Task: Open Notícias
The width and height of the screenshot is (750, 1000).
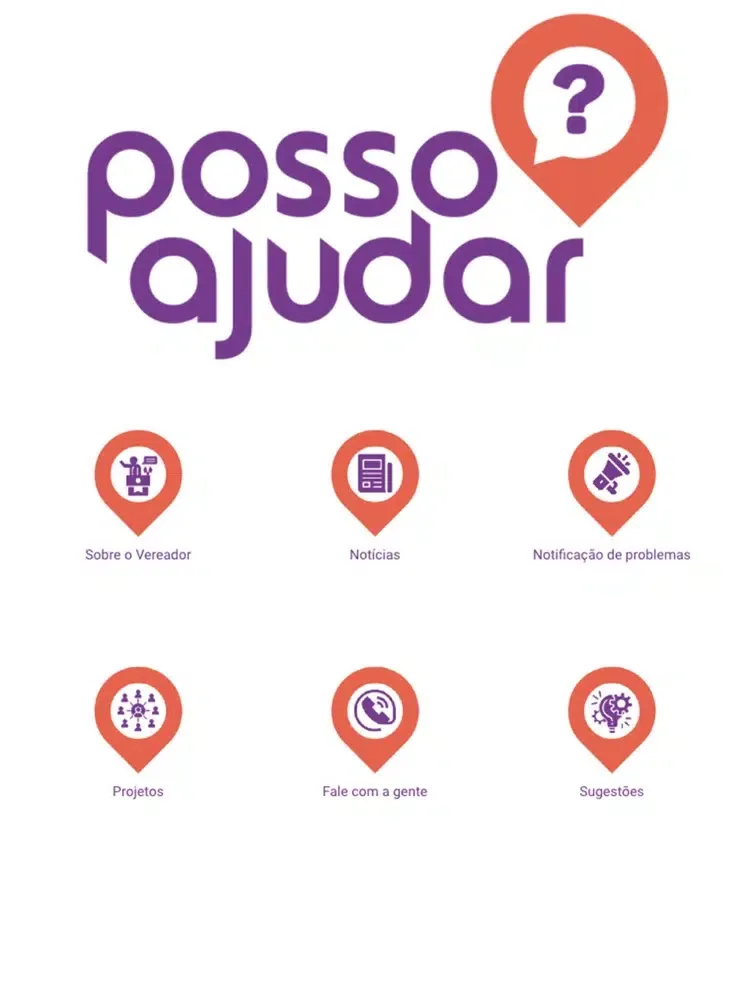Action: click(375, 476)
